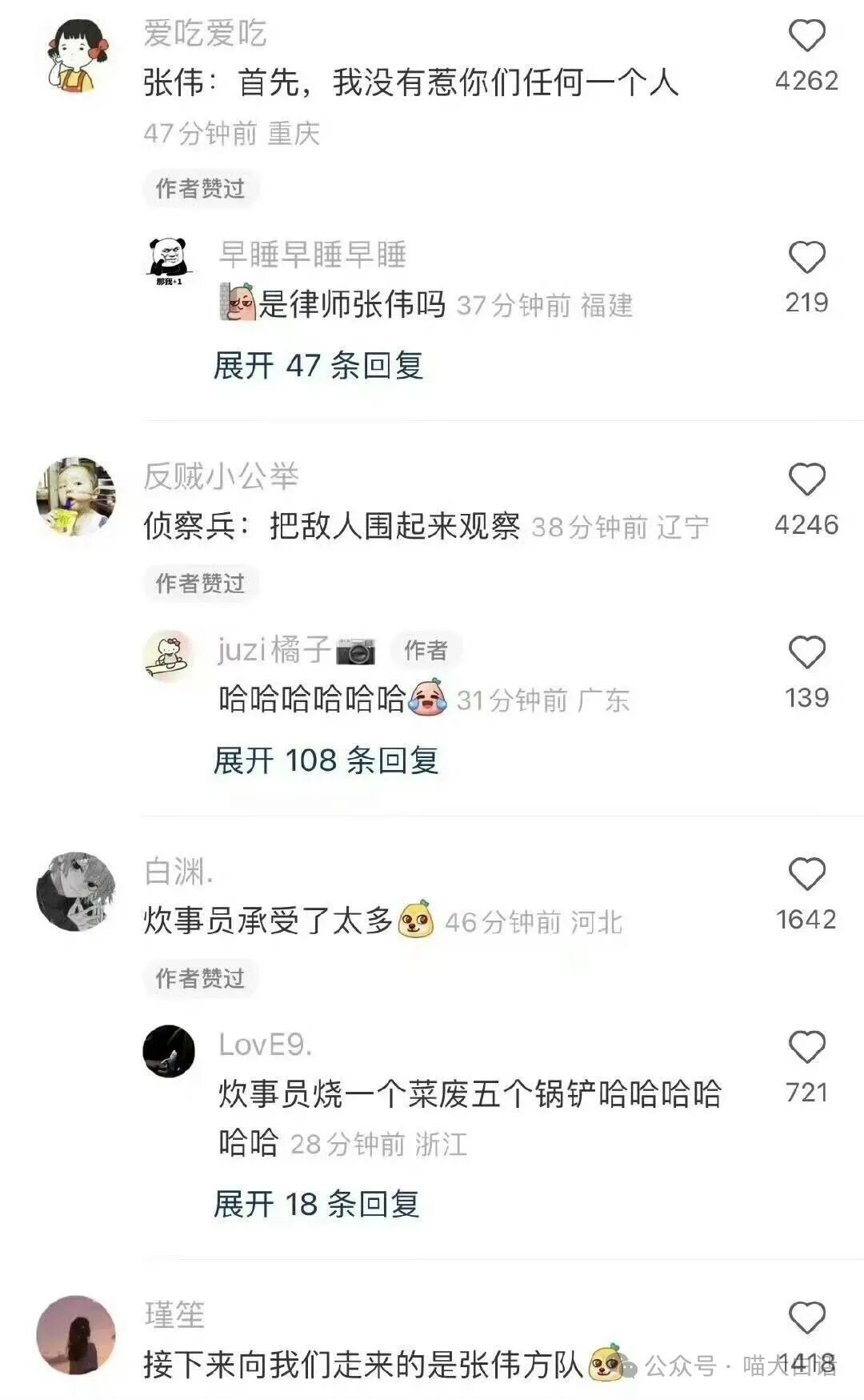This screenshot has height=1400, width=864.
Task: Open 爱吃爱吃's profile avatar
Action: [77, 56]
